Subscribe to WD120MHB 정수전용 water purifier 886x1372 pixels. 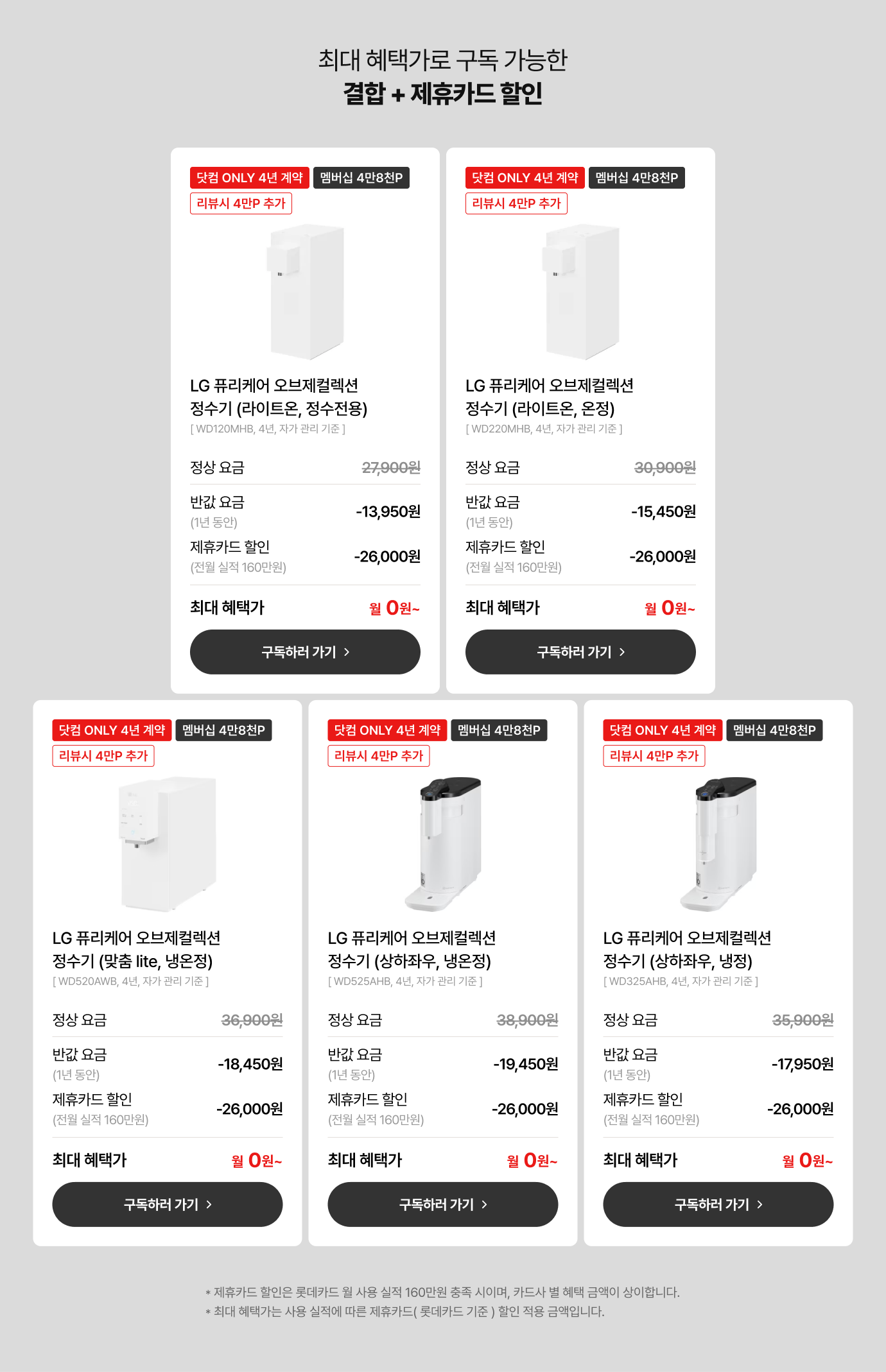coord(305,652)
